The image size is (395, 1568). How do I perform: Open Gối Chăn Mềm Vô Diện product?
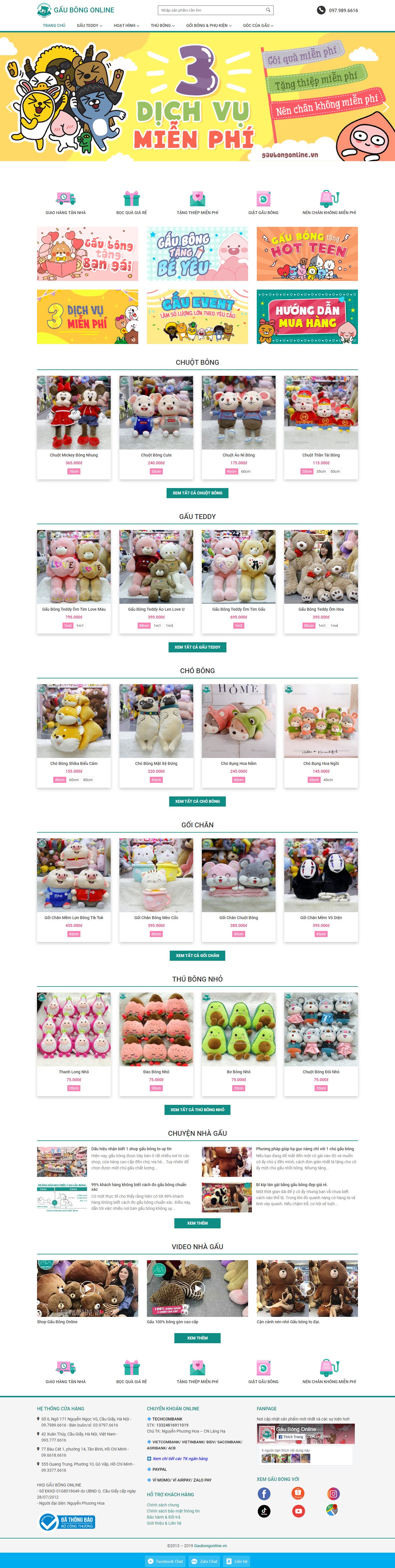321,875
